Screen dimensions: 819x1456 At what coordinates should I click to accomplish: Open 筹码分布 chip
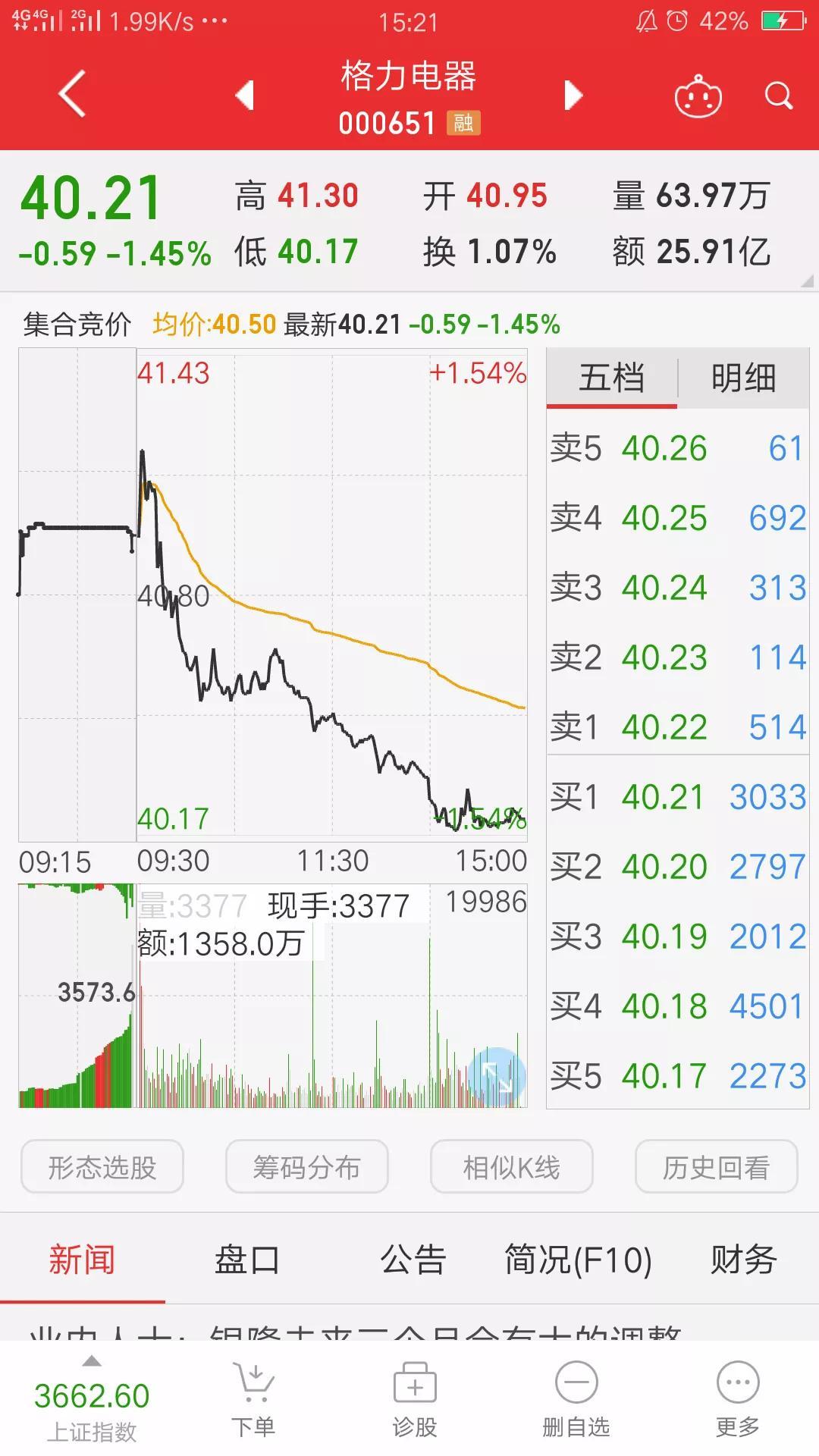coord(307,1167)
